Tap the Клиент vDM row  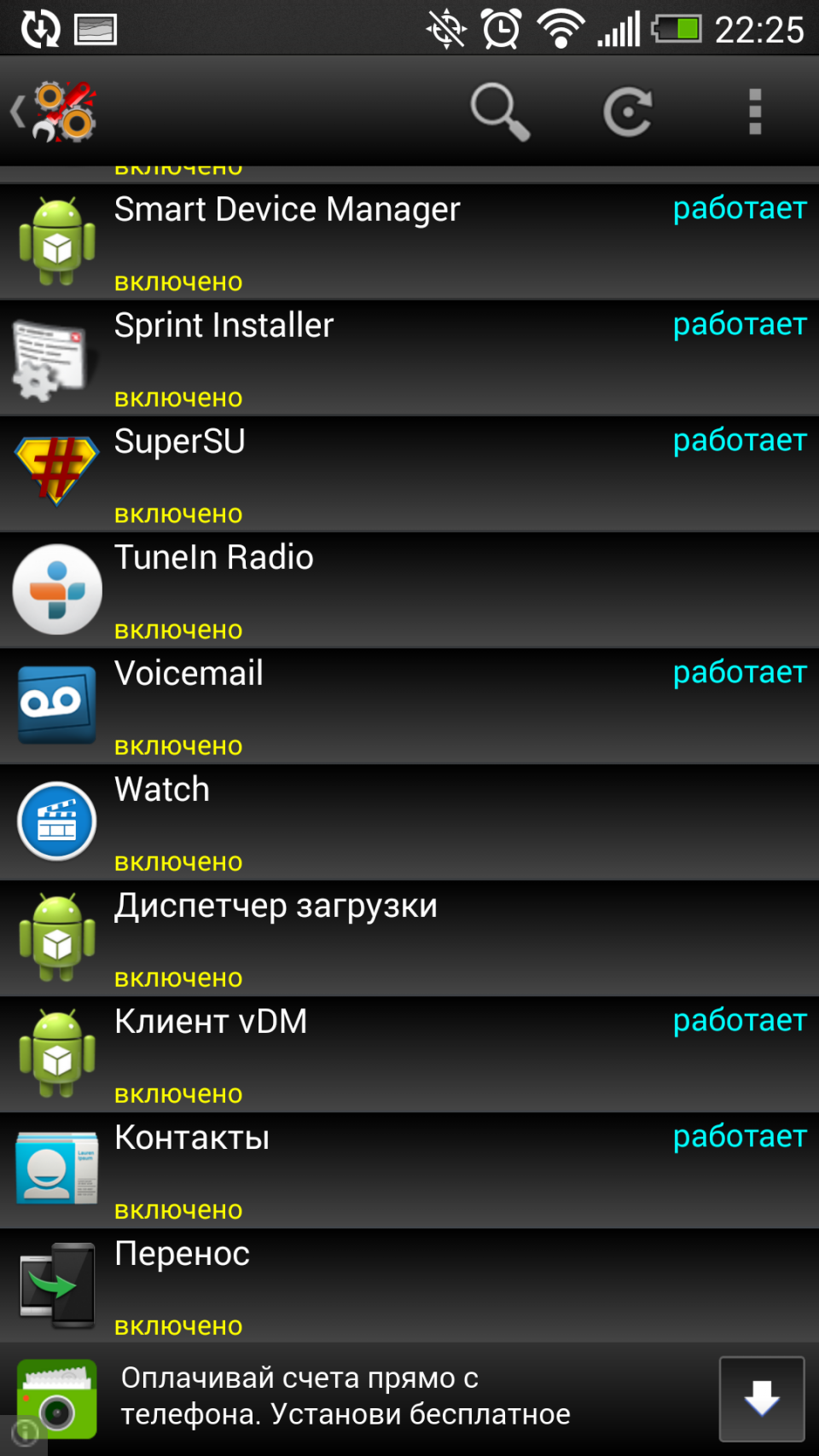click(x=409, y=1054)
